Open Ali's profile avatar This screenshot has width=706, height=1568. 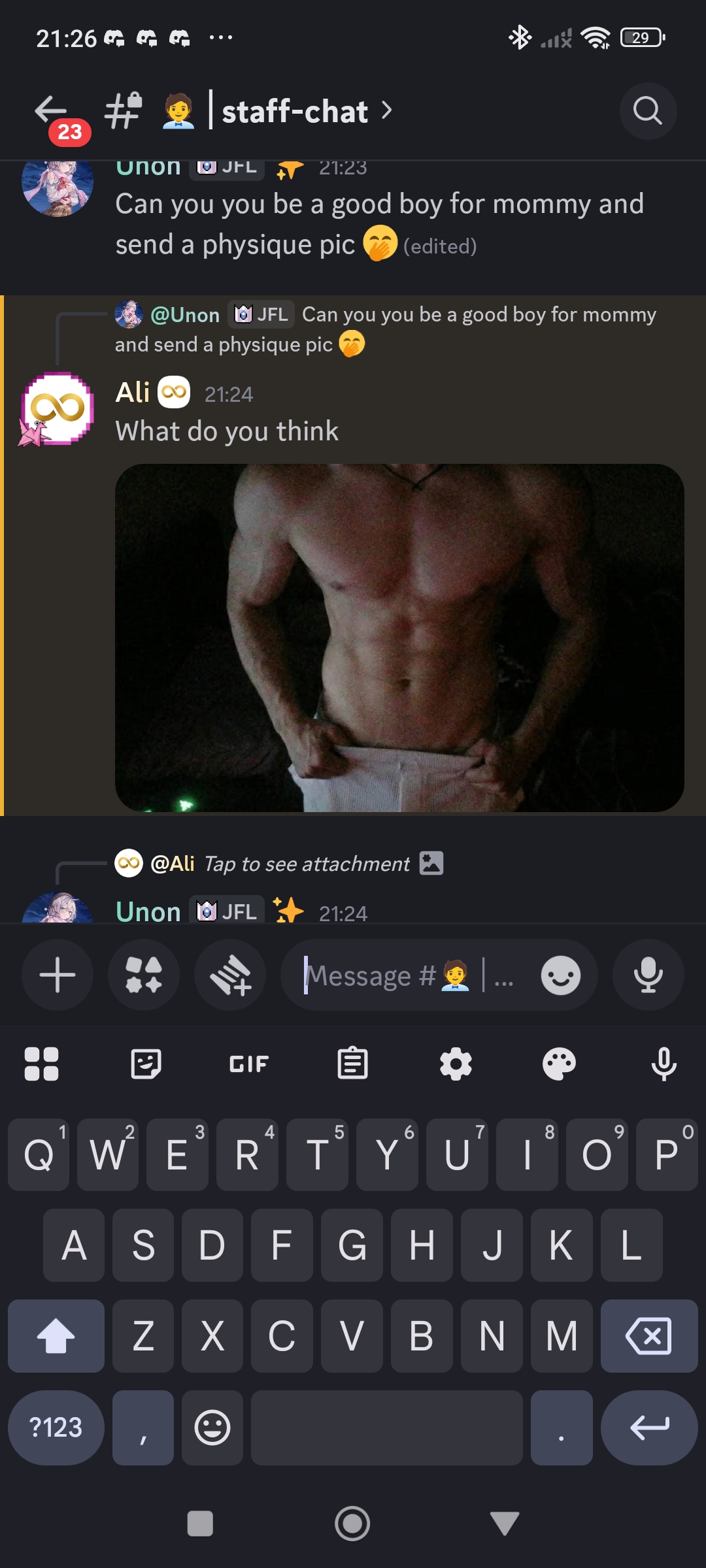58,409
